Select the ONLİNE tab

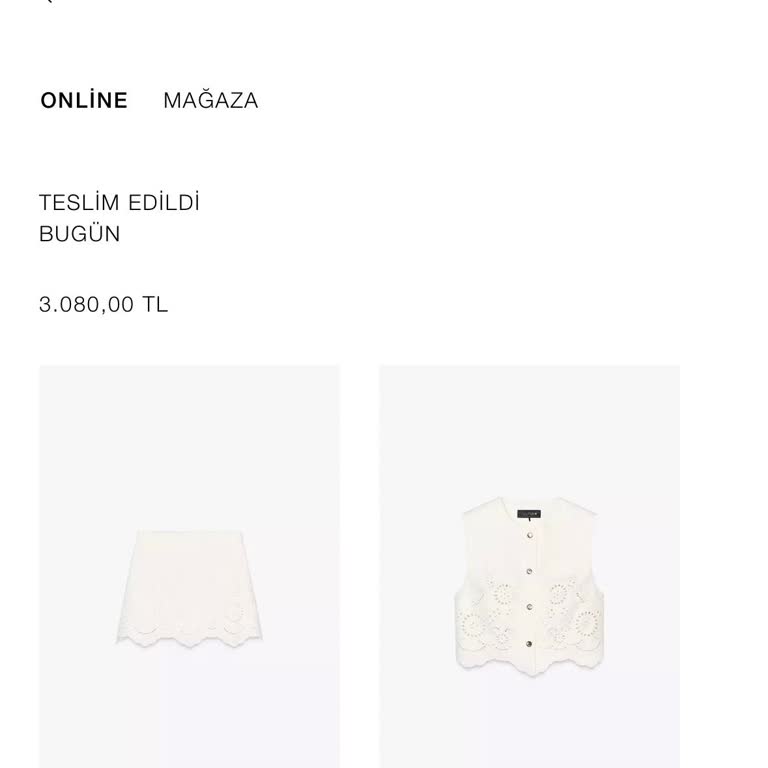[84, 101]
